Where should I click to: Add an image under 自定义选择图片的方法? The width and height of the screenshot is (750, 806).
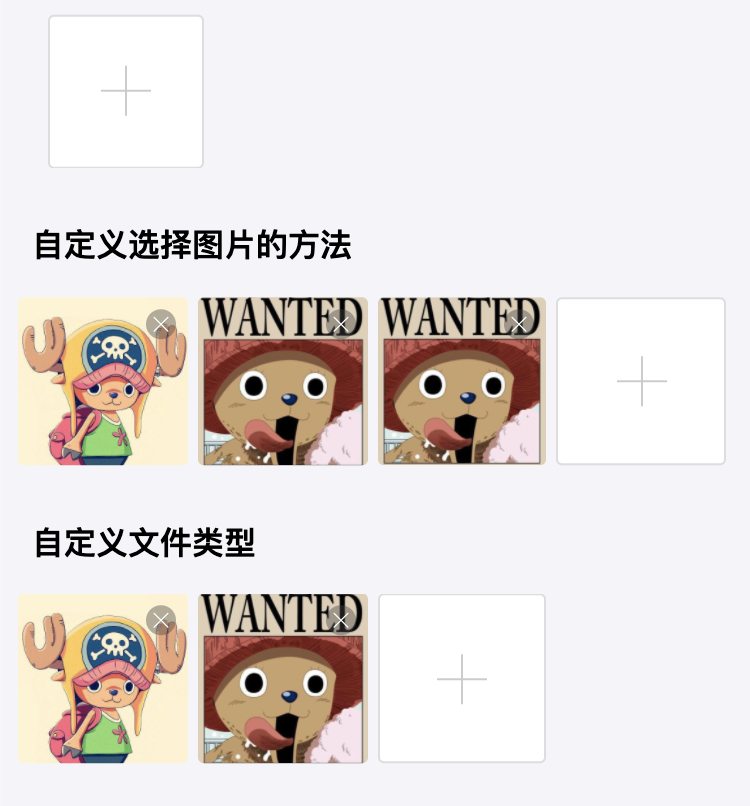point(641,381)
